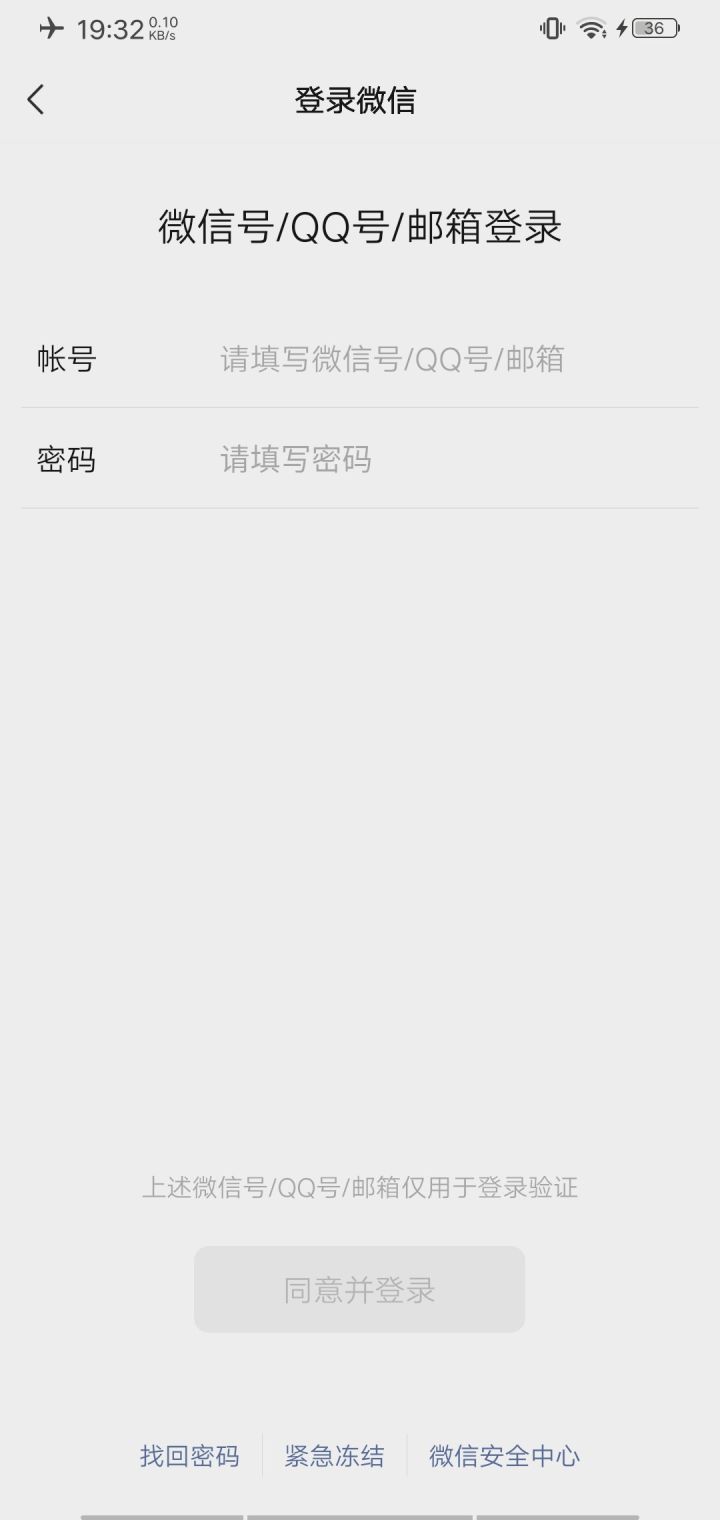
Task: Tap the 同意并登录 login button
Action: (359, 1289)
